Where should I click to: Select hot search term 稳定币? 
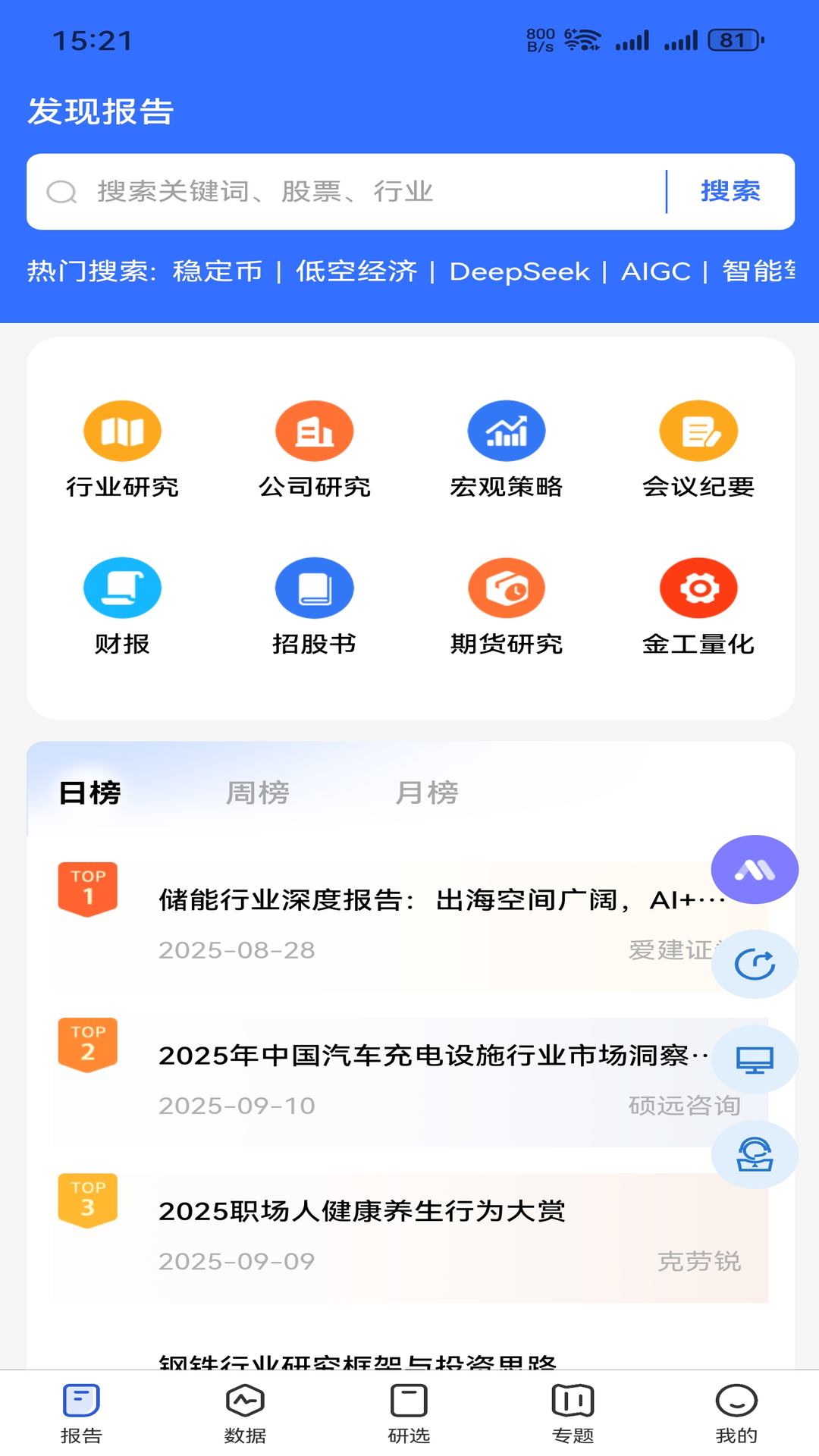pos(218,271)
